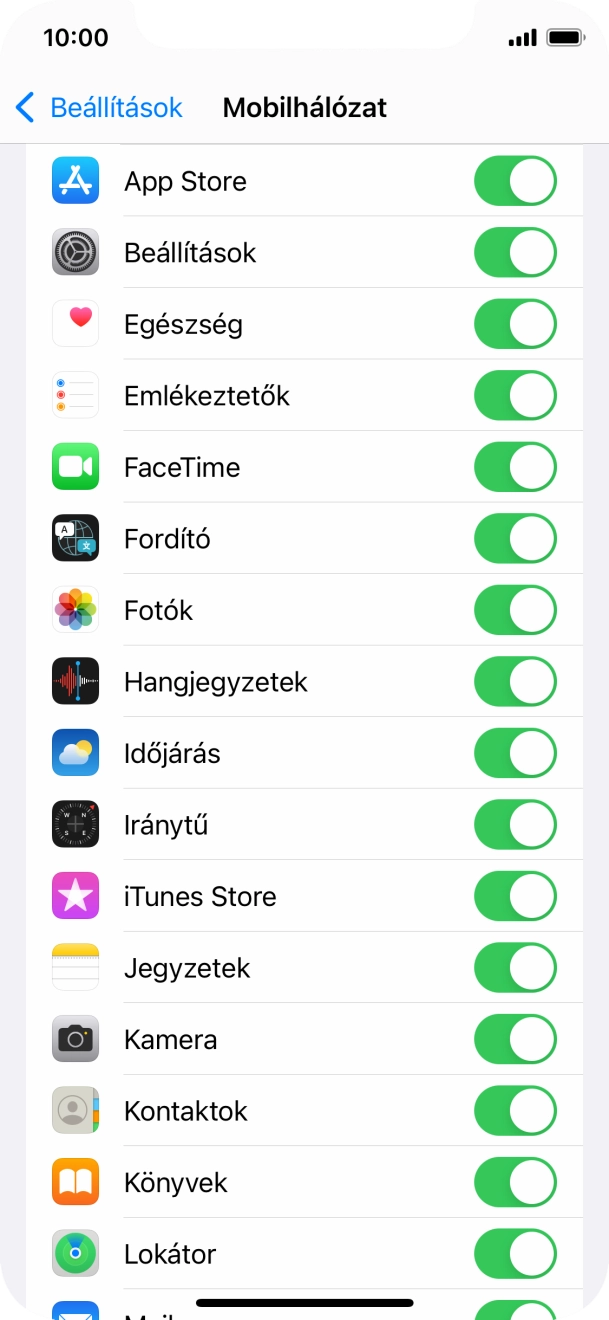Turn off the Beállítások mobile data switch
The width and height of the screenshot is (609, 1320).
point(515,252)
